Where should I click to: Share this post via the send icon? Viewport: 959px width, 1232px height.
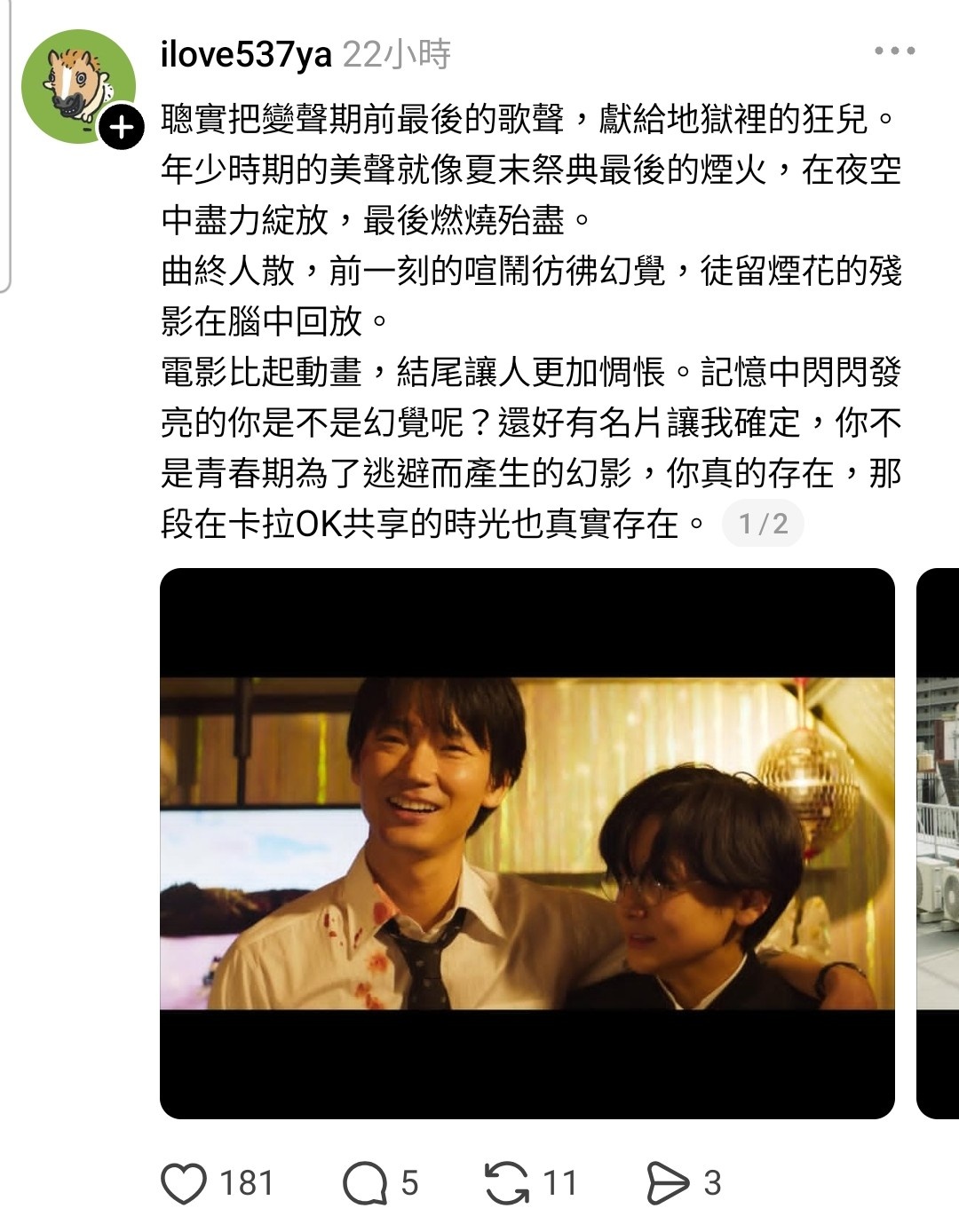[x=668, y=1184]
